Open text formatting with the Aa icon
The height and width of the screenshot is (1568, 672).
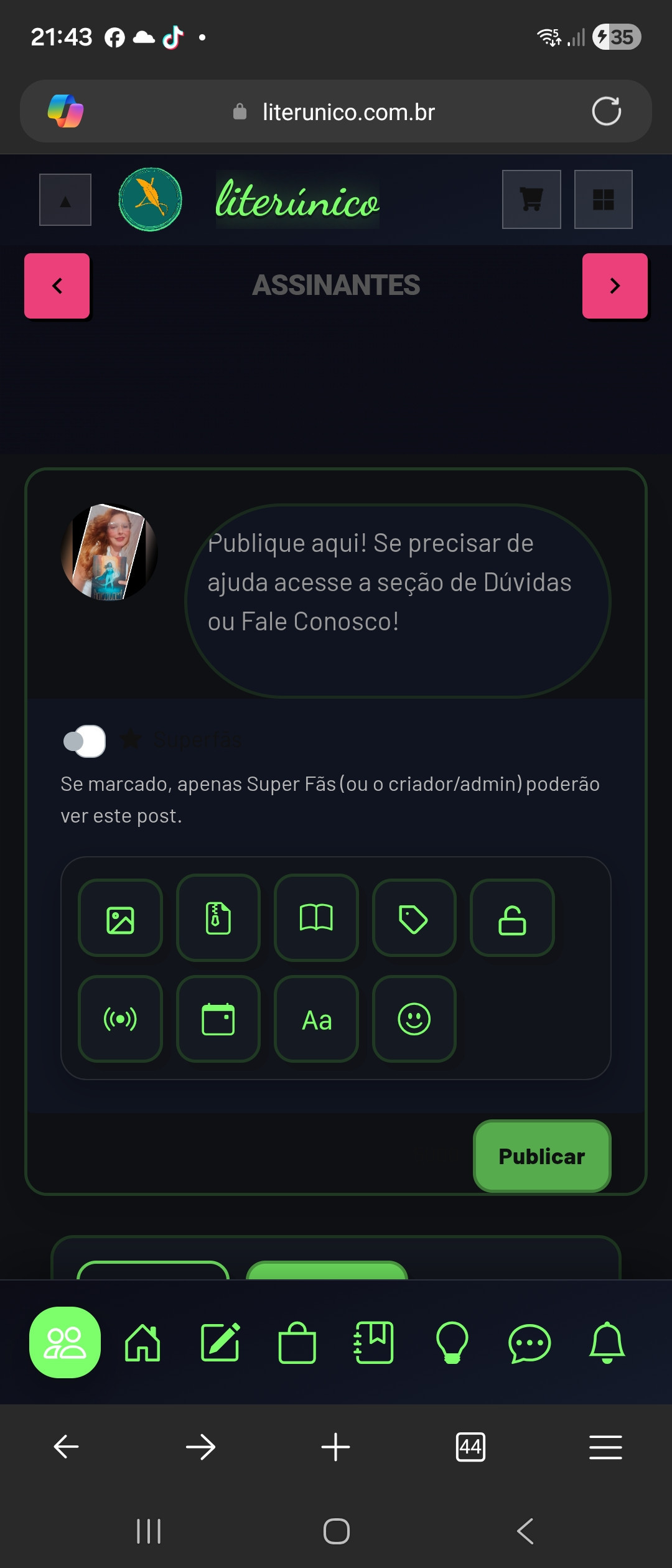tap(316, 1019)
